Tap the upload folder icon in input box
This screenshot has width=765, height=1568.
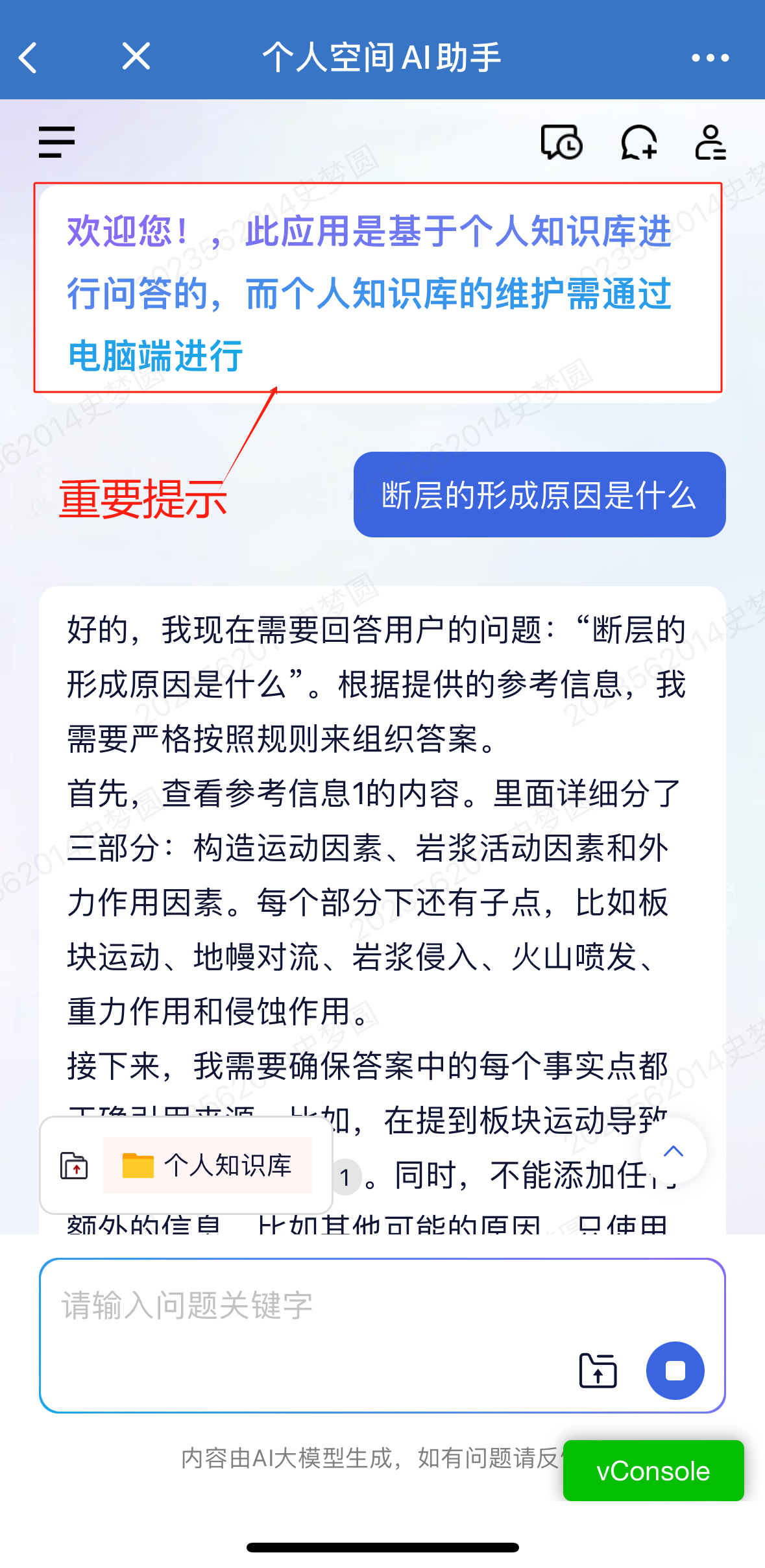coord(598,1371)
